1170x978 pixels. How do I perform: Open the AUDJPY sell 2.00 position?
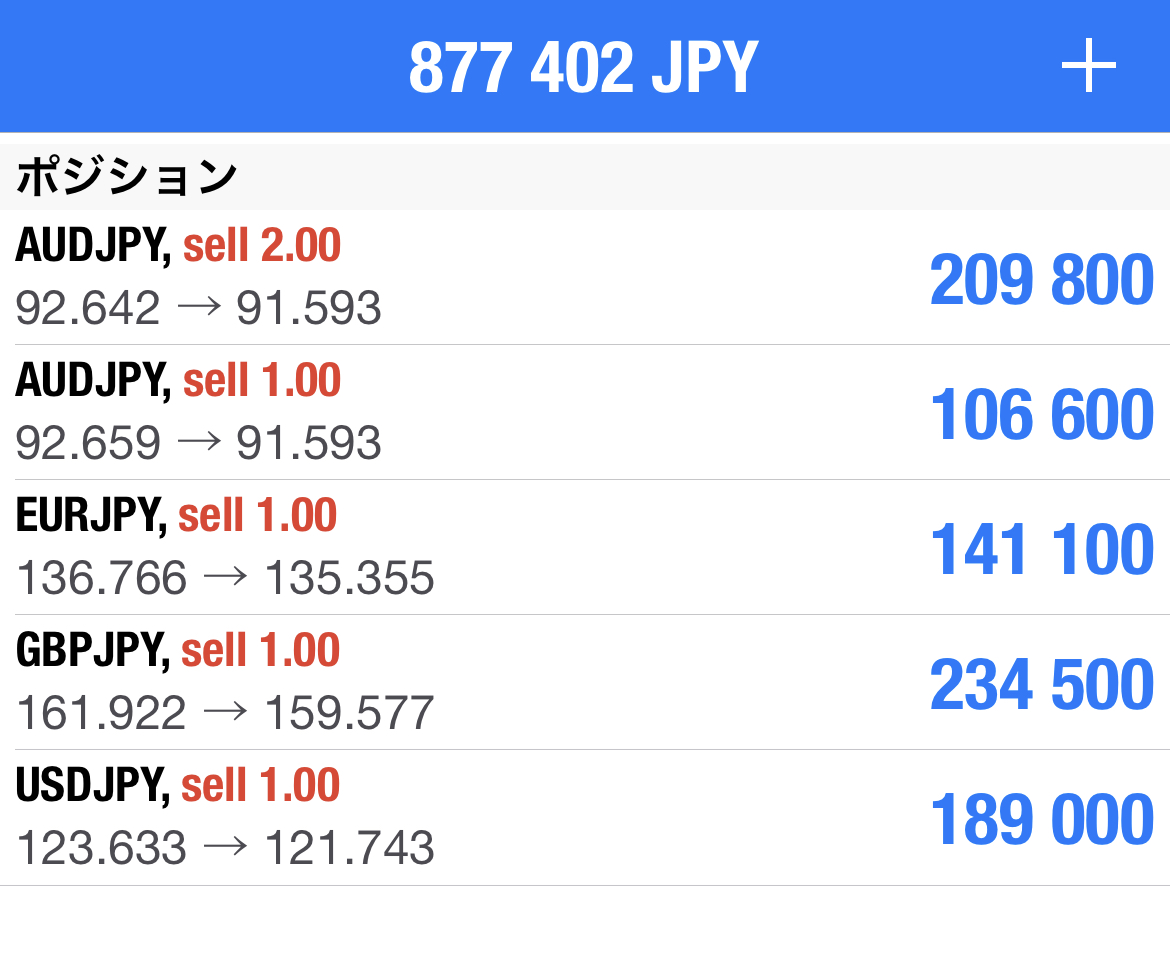(x=585, y=277)
